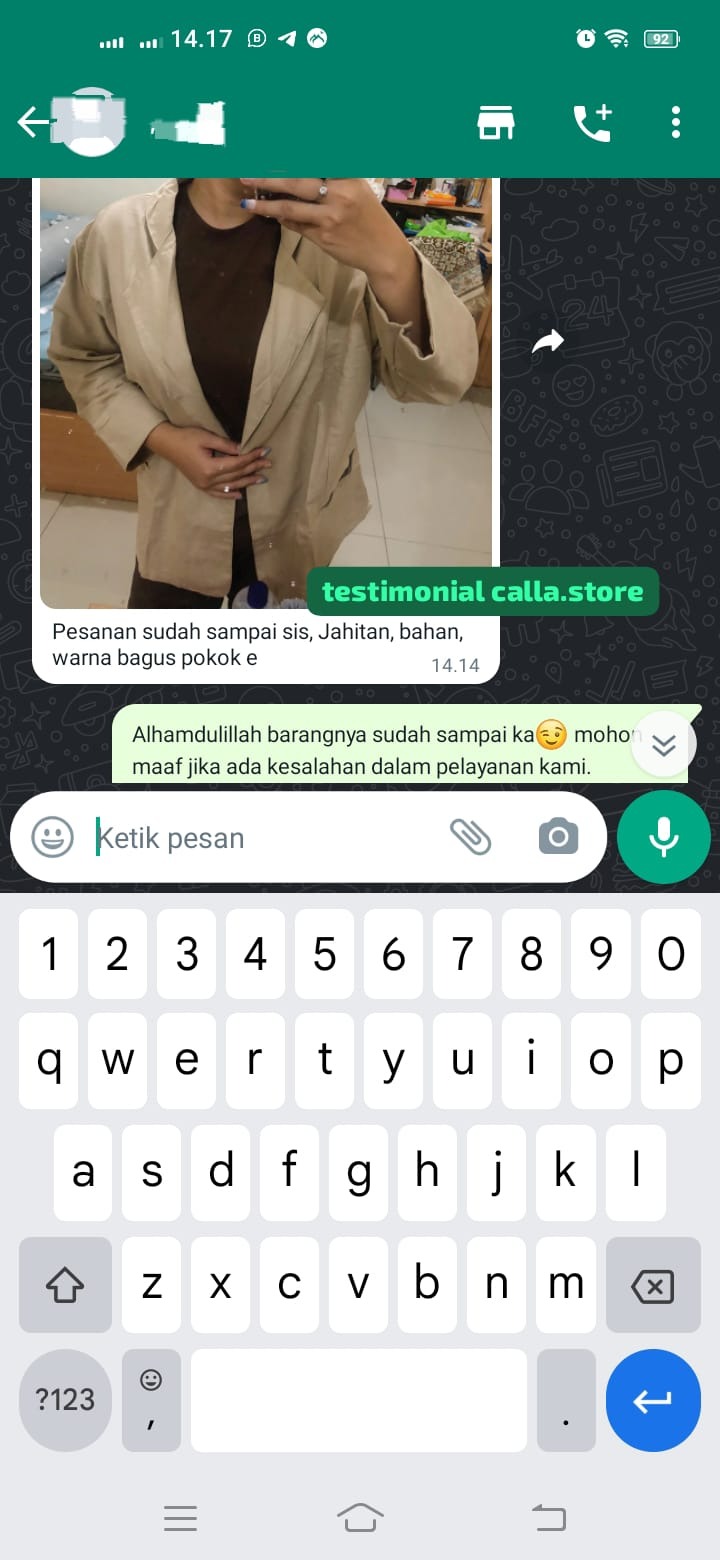This screenshot has width=720, height=1560.
Task: Tap the backspace key on the keyboard
Action: point(653,1285)
